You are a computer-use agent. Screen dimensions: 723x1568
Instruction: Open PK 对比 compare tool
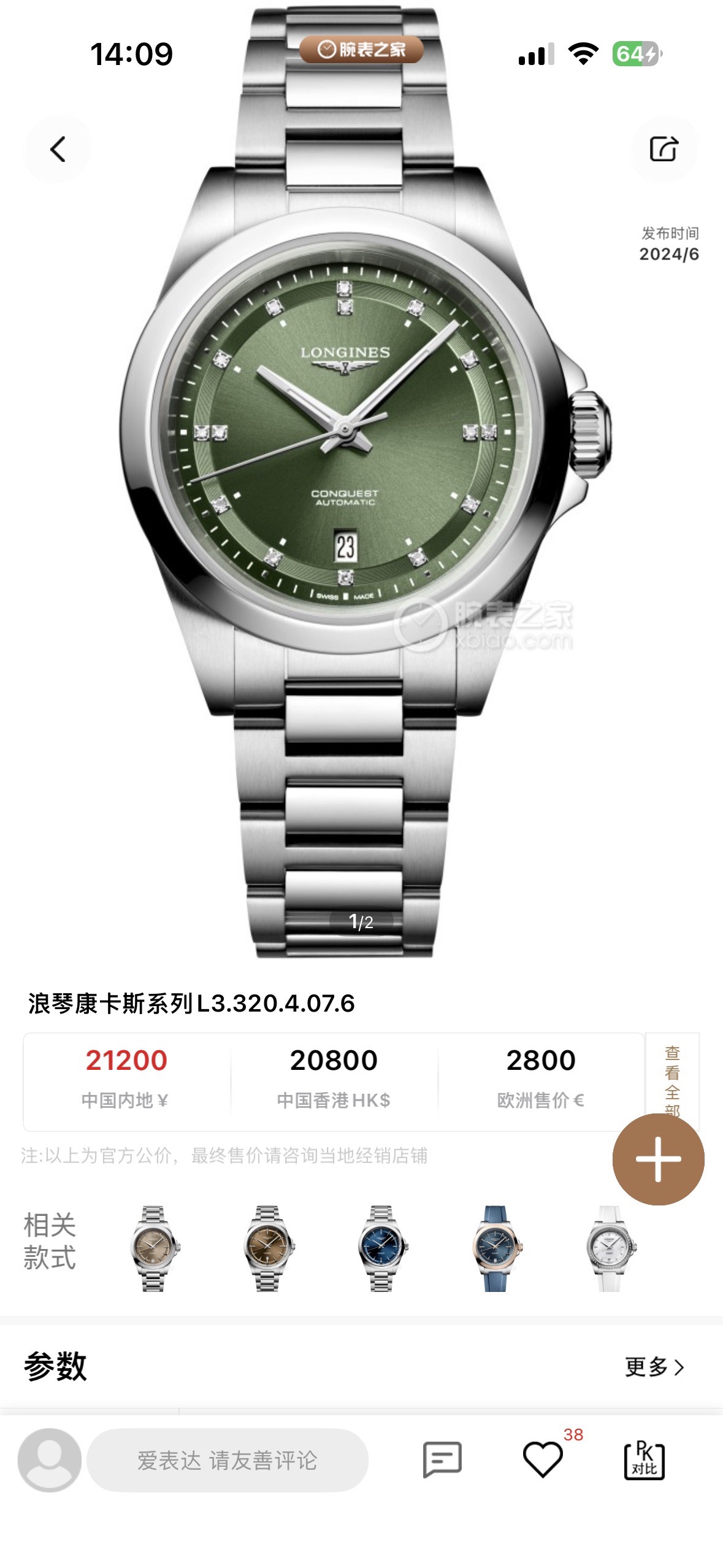tap(644, 1460)
